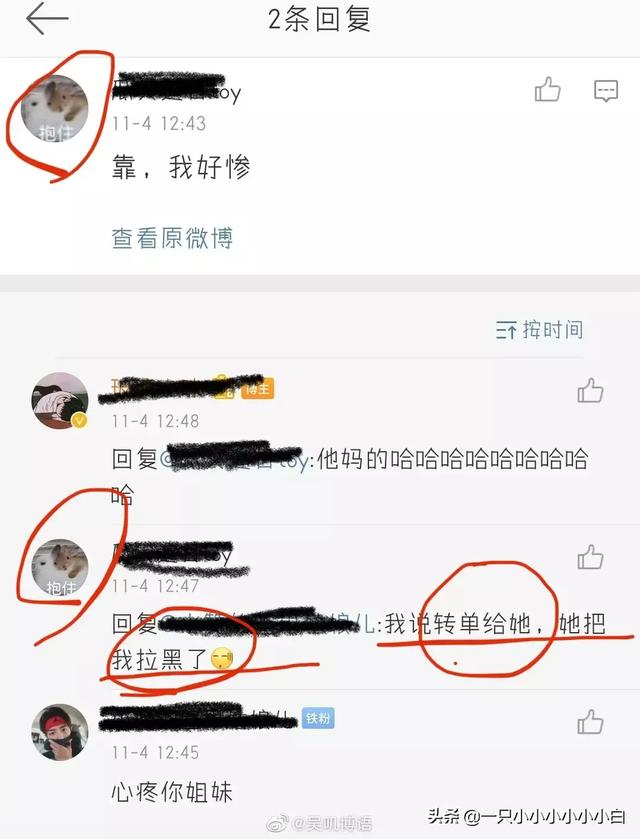Open the avatar of the "心疼你姐妹" replier

click(59, 732)
